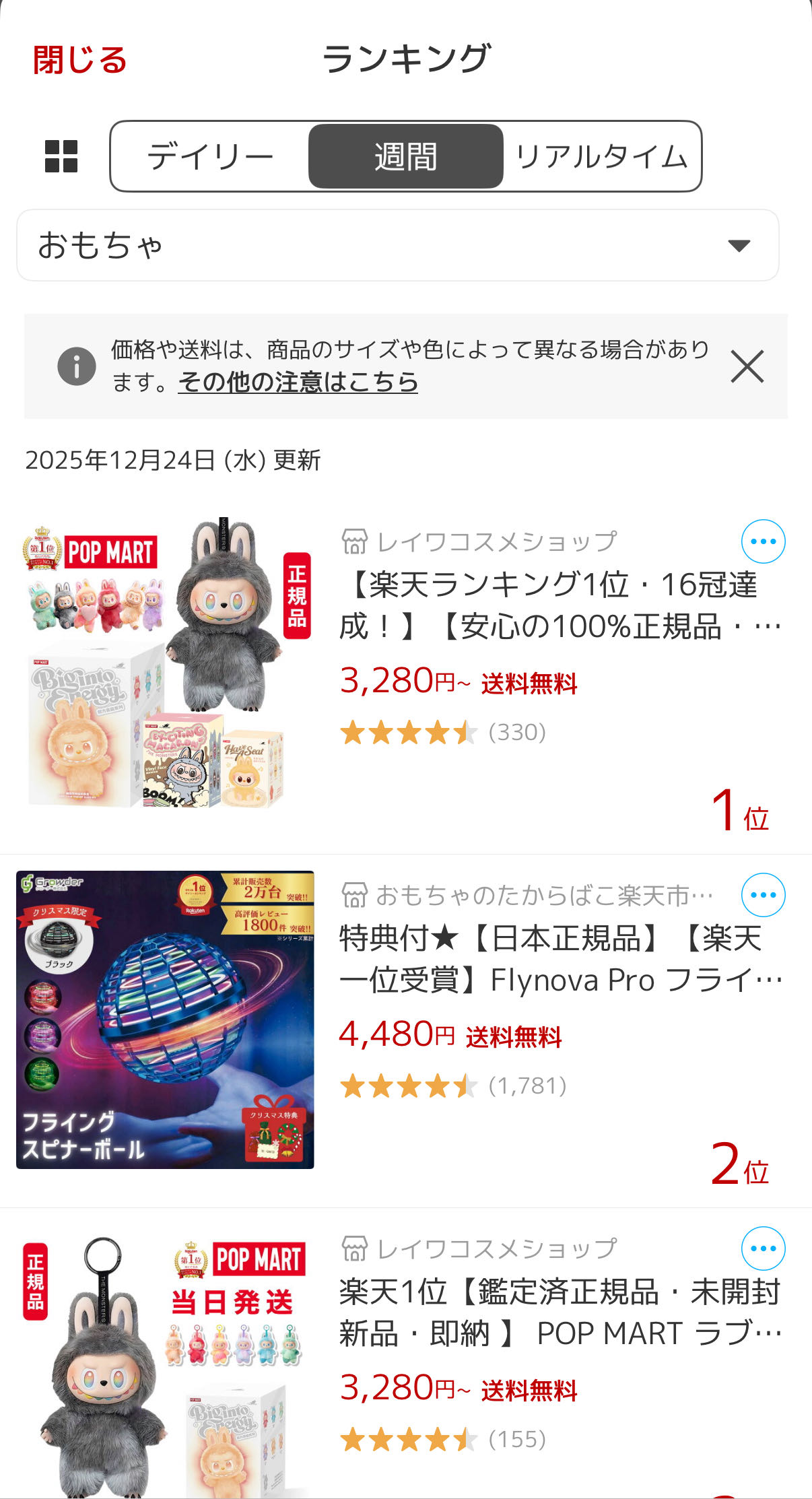812x1499 pixels.
Task: Switch to grid view layout
Action: [x=61, y=157]
